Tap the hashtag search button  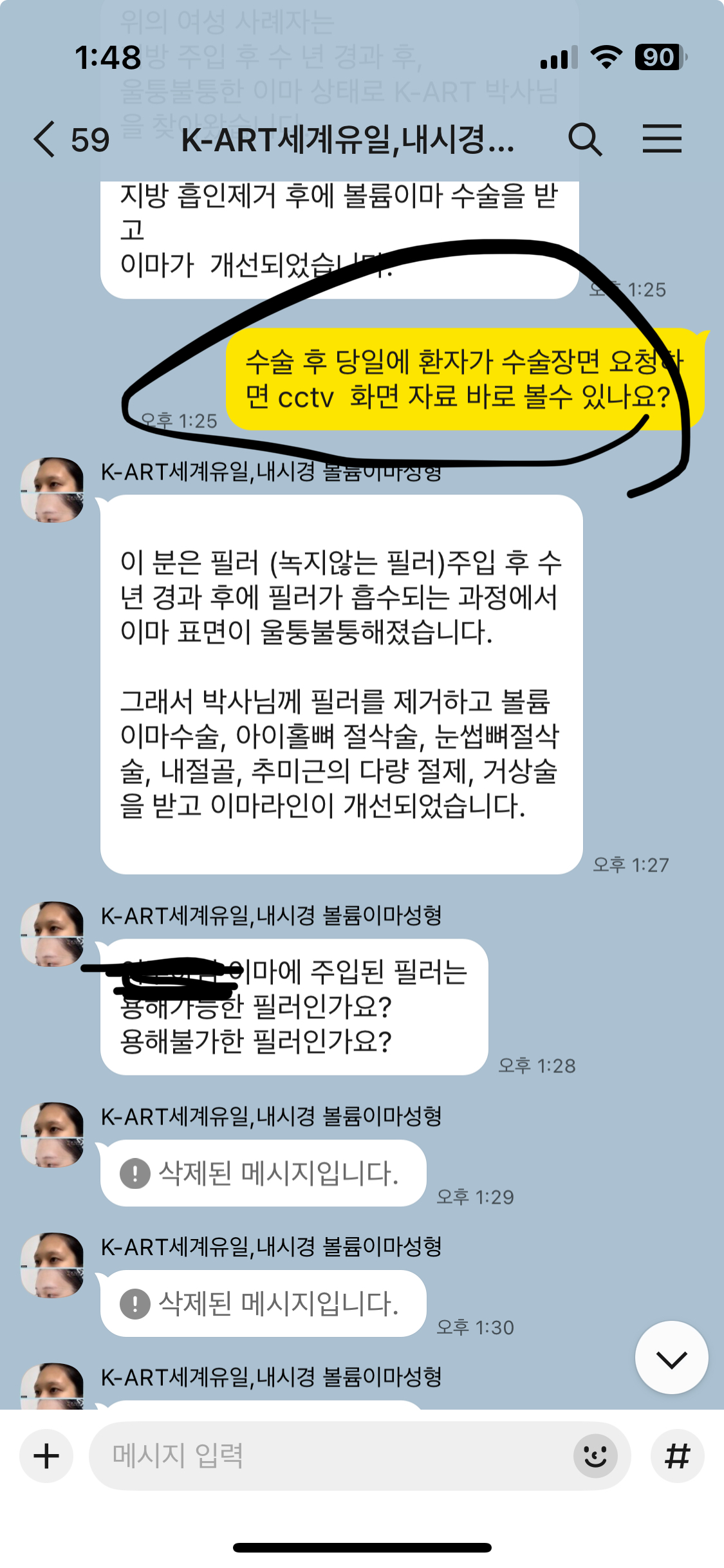(678, 1456)
